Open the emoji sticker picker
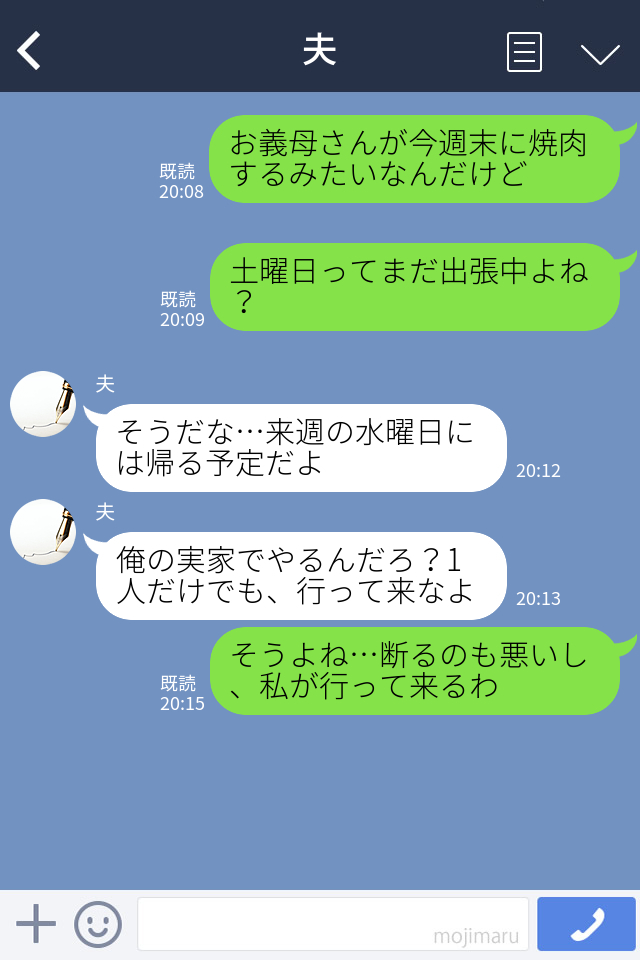Image resolution: width=640 pixels, height=960 pixels. click(98, 924)
